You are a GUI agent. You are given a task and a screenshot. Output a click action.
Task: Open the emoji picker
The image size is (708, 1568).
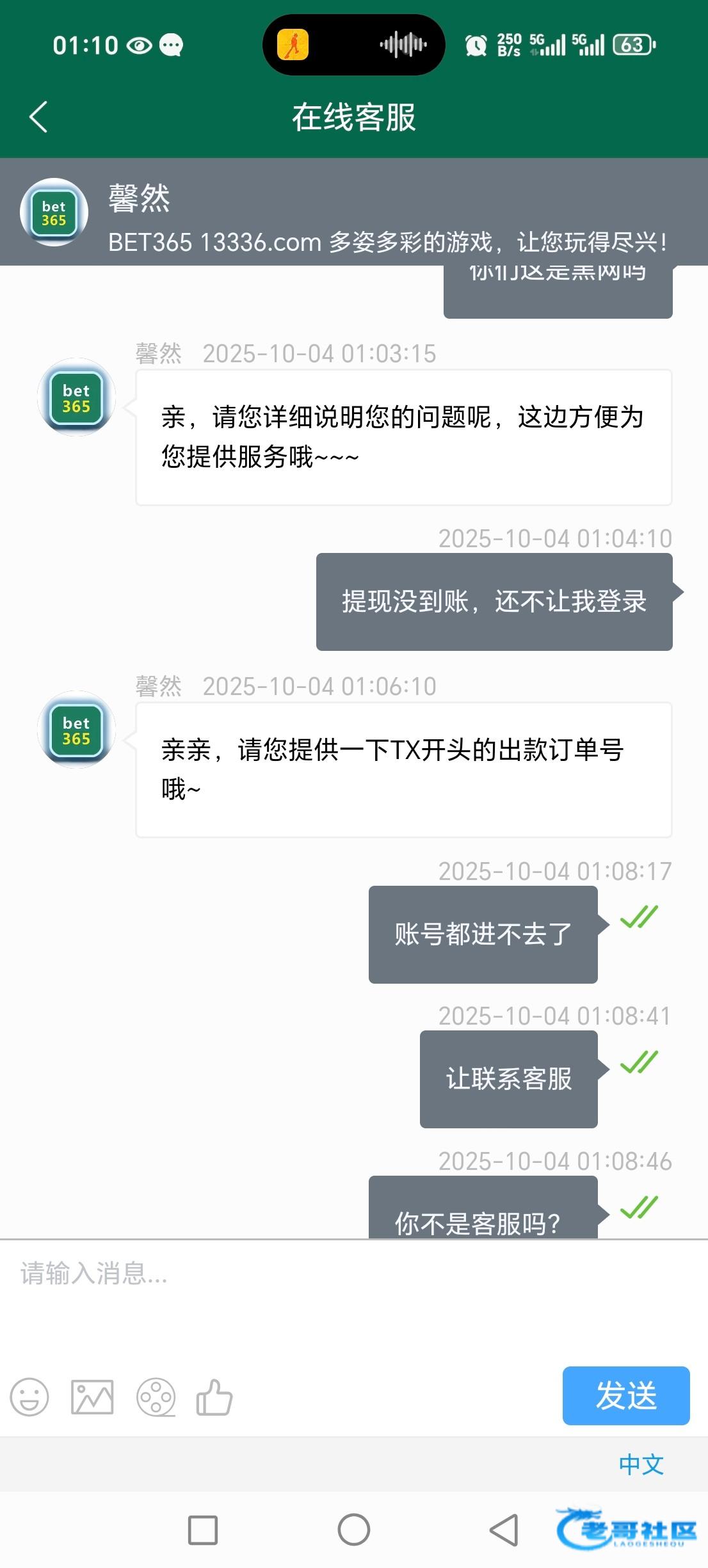[x=29, y=1396]
